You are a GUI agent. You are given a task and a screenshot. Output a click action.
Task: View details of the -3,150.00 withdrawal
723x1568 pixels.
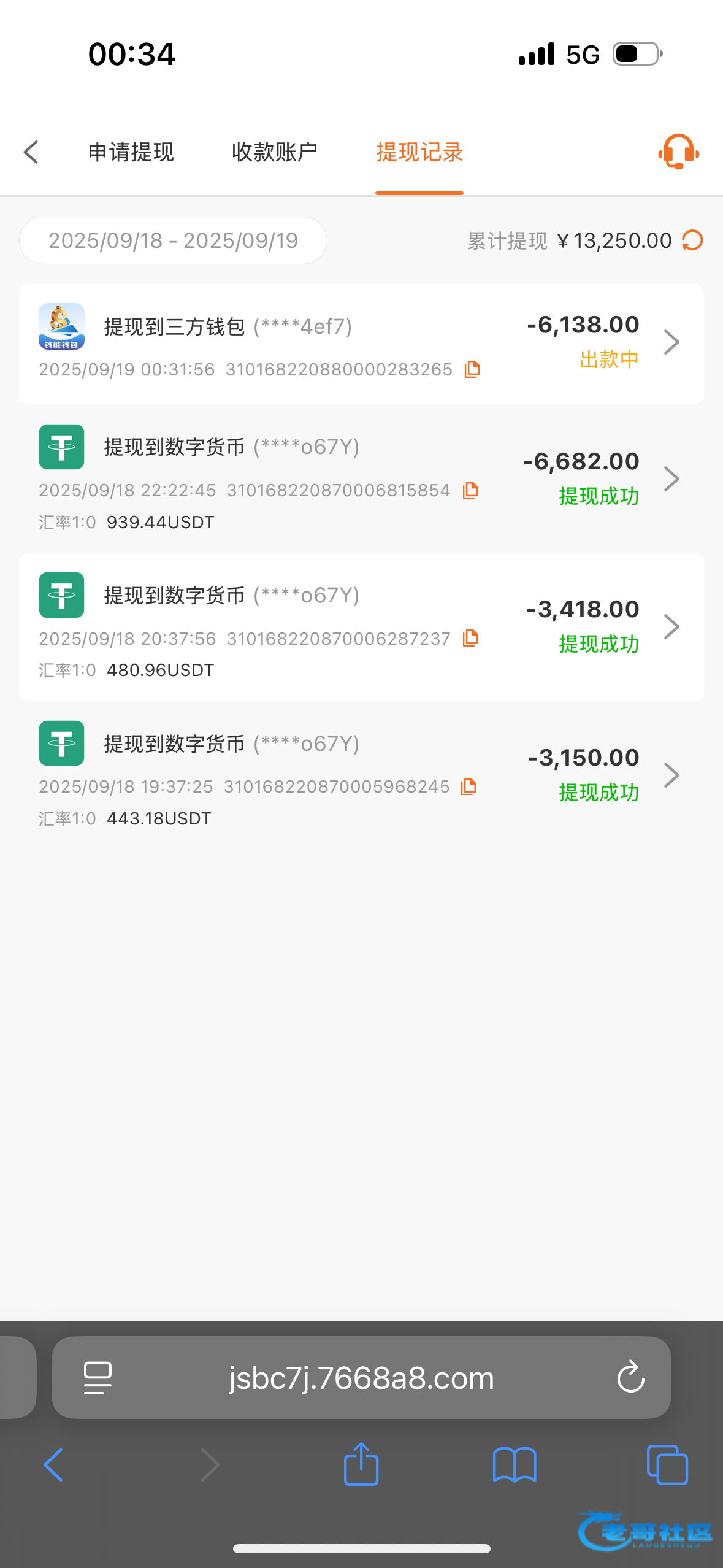coord(671,775)
